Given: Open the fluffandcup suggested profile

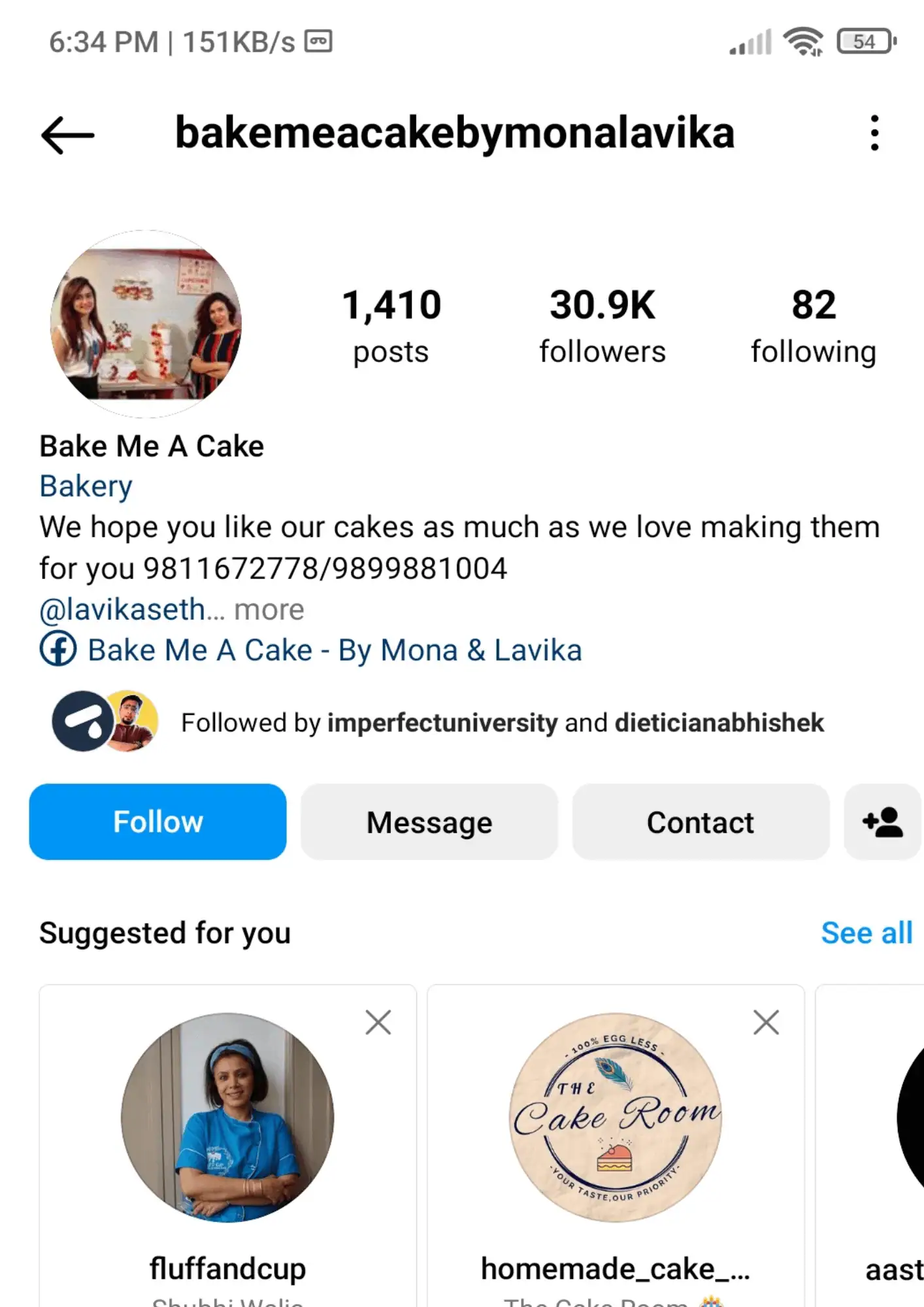Looking at the screenshot, I should point(227,1117).
